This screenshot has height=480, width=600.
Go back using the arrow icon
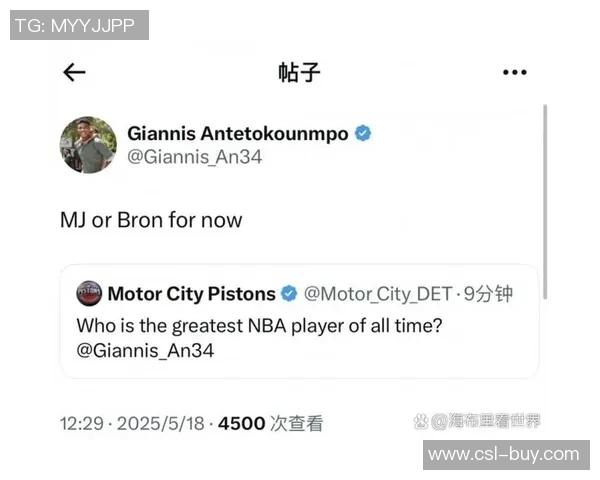(74, 72)
